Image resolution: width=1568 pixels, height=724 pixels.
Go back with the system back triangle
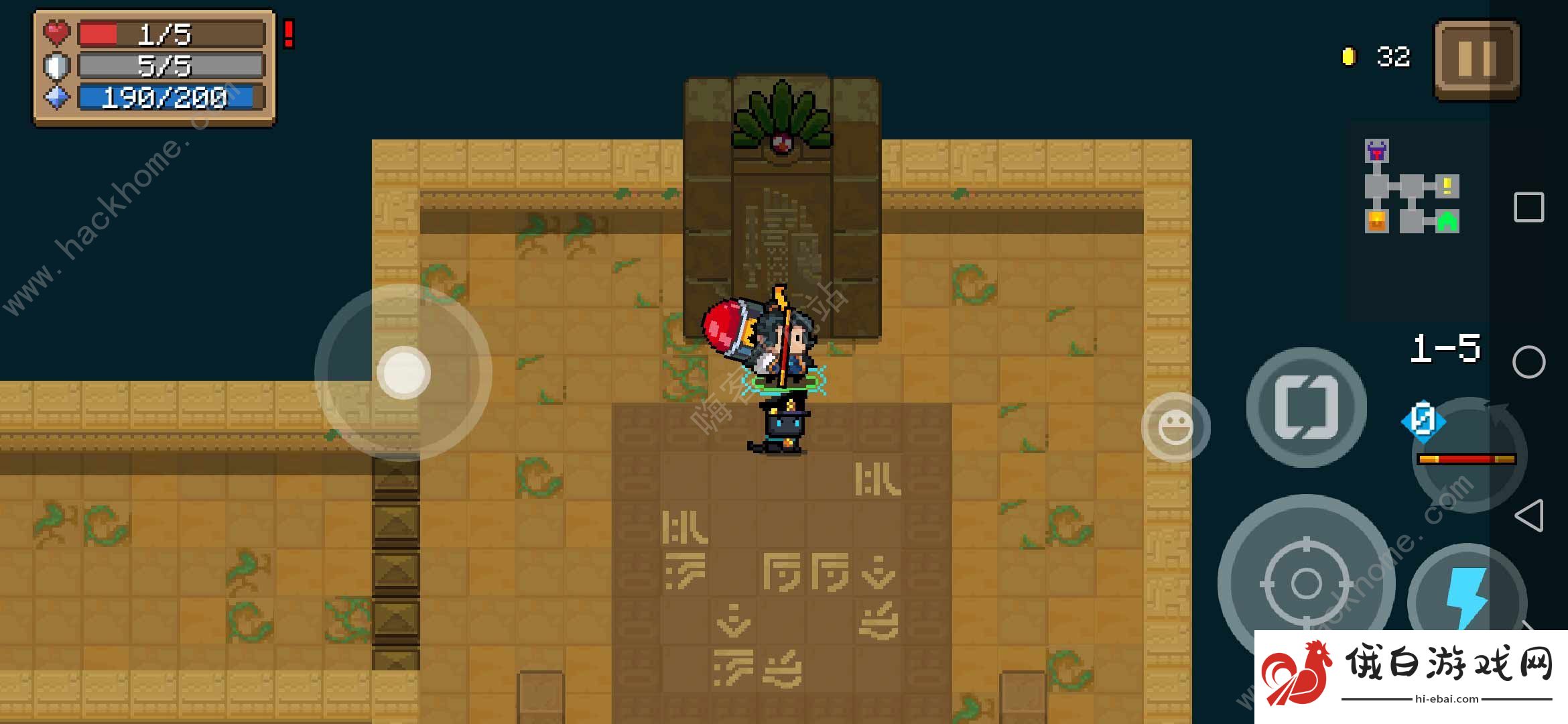1529,516
